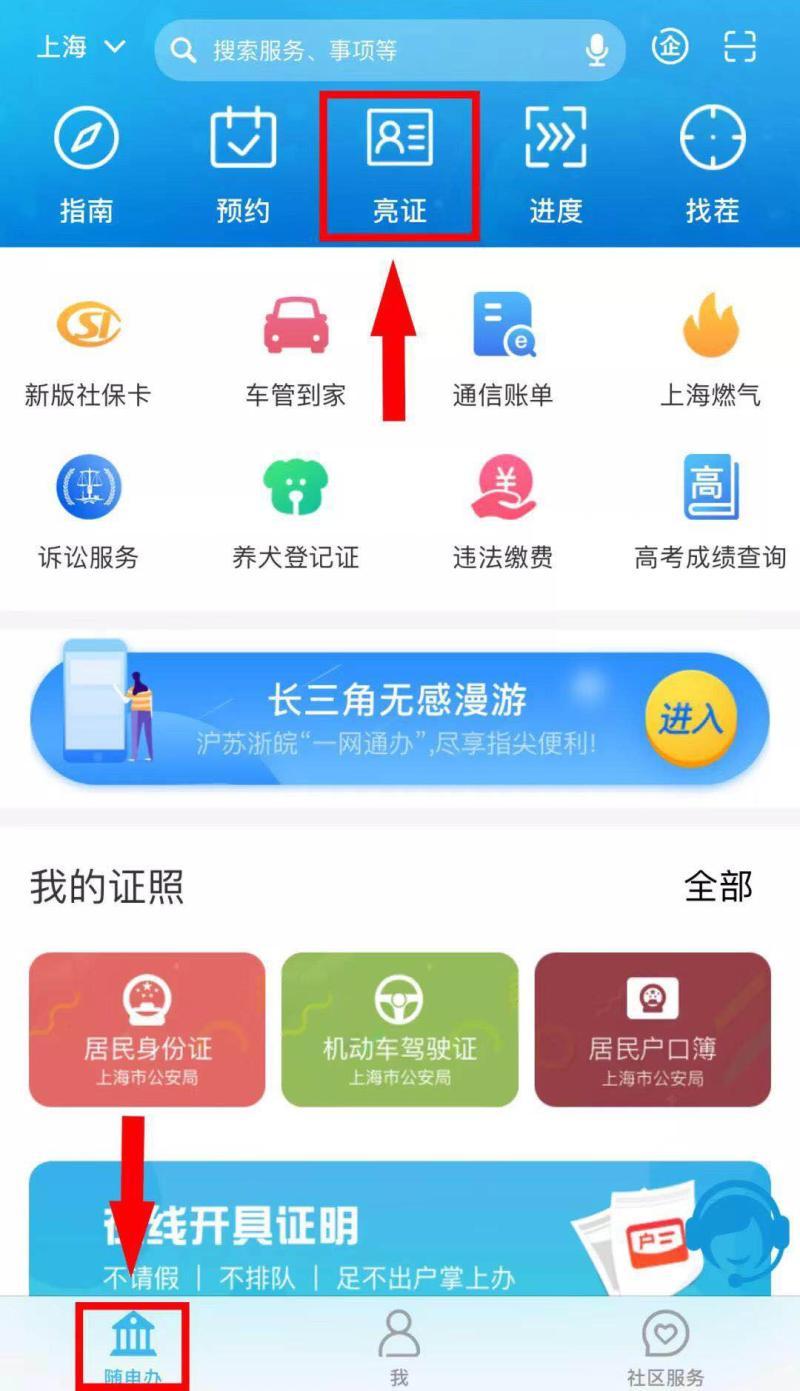Image resolution: width=800 pixels, height=1391 pixels.
Task: View 全部 of my certificates
Action: 718,886
